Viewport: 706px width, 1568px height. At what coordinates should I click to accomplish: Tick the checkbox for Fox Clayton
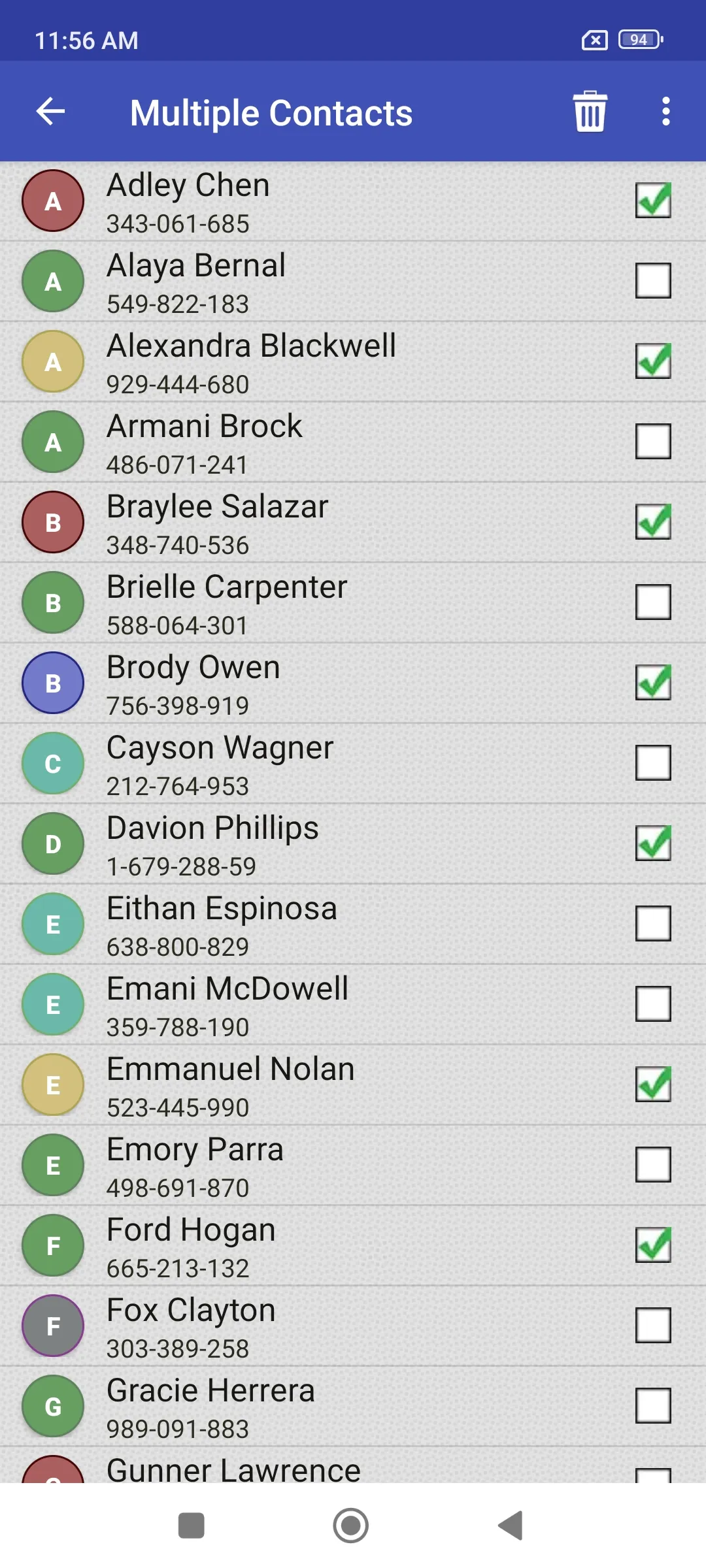[x=653, y=1326]
